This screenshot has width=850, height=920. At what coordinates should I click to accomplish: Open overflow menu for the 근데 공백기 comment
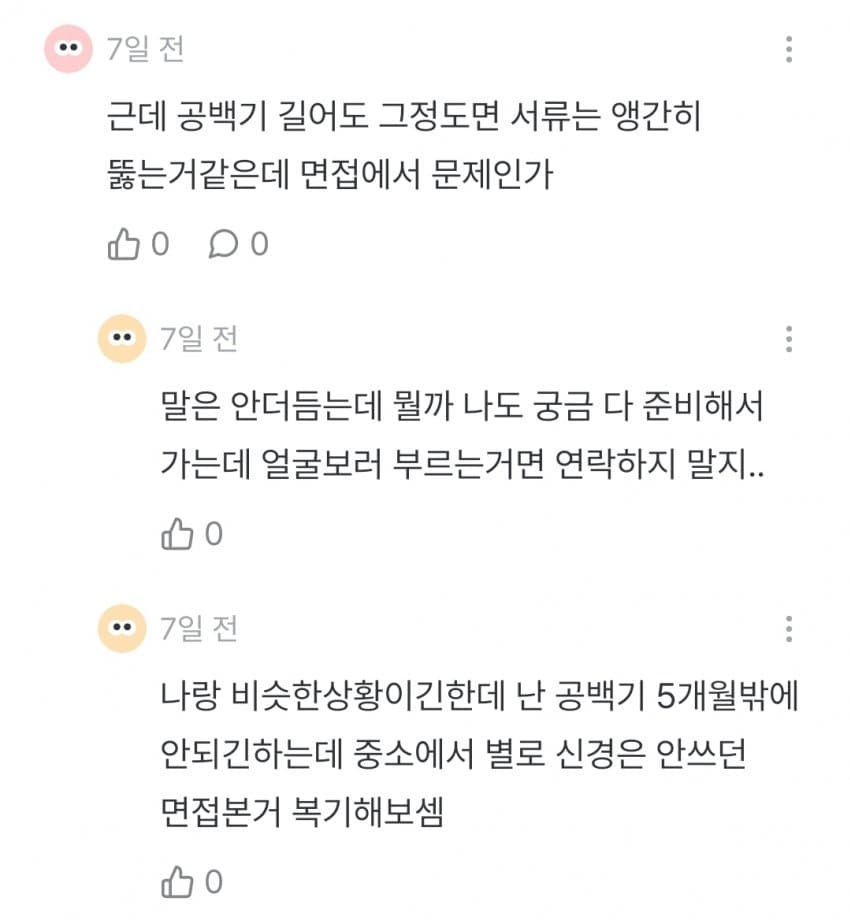[x=789, y=49]
